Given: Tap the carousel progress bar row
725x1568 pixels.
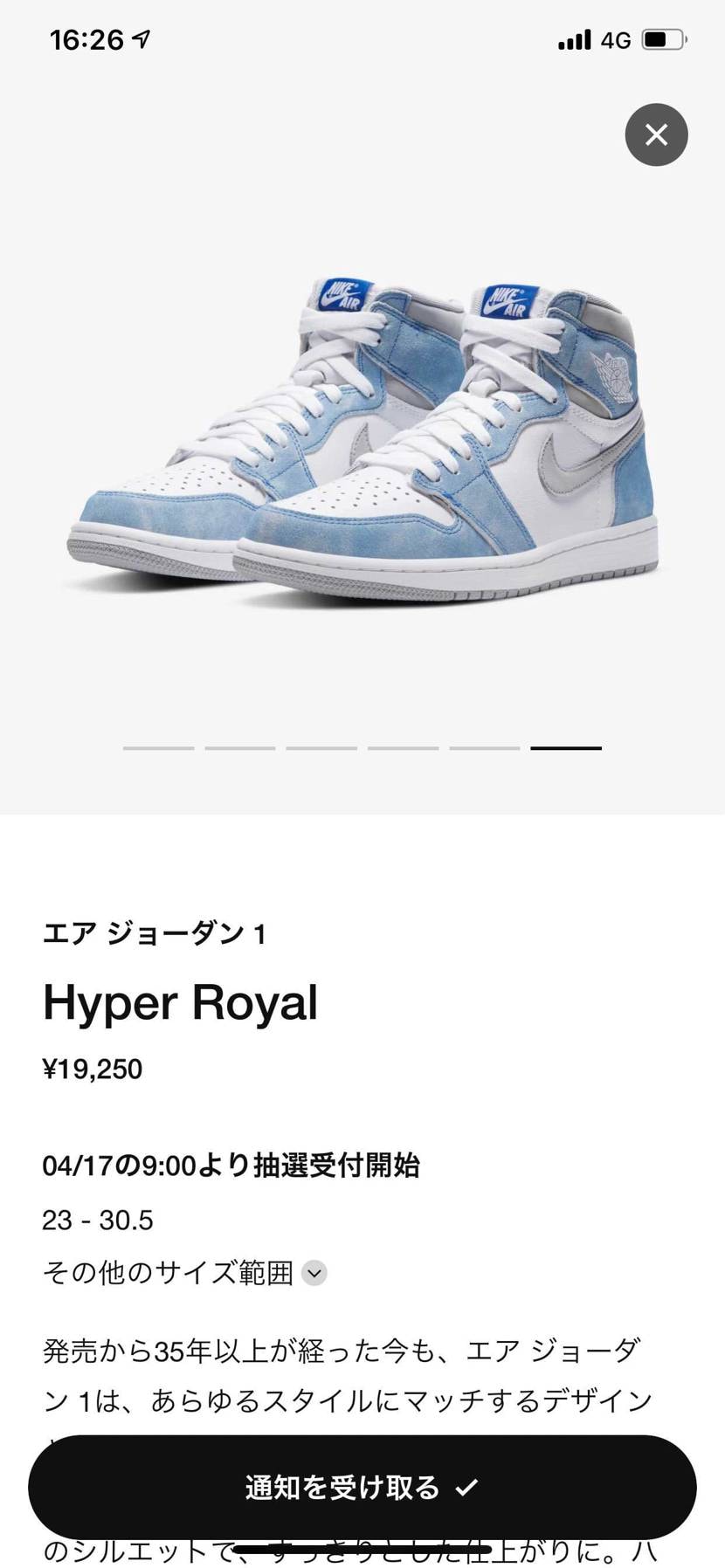Looking at the screenshot, I should point(362,747).
